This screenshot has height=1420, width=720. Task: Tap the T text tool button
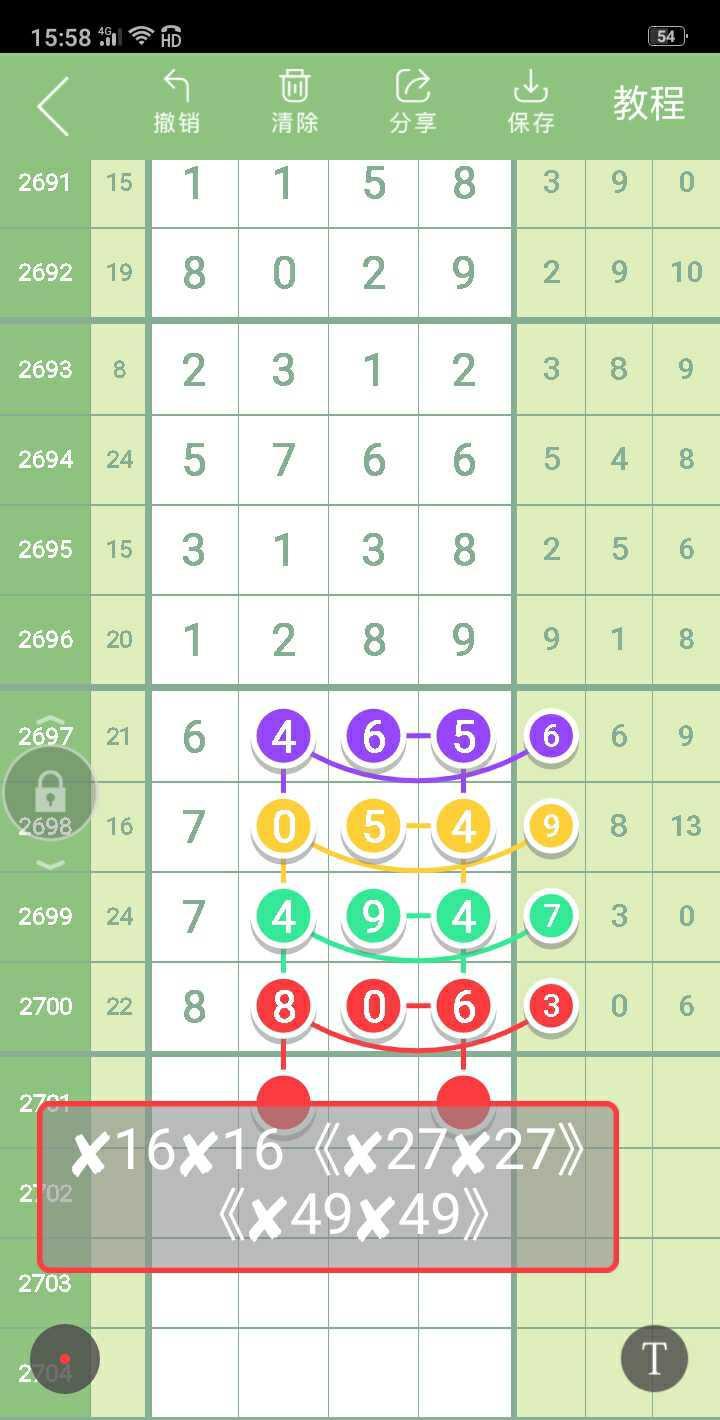click(x=654, y=1359)
